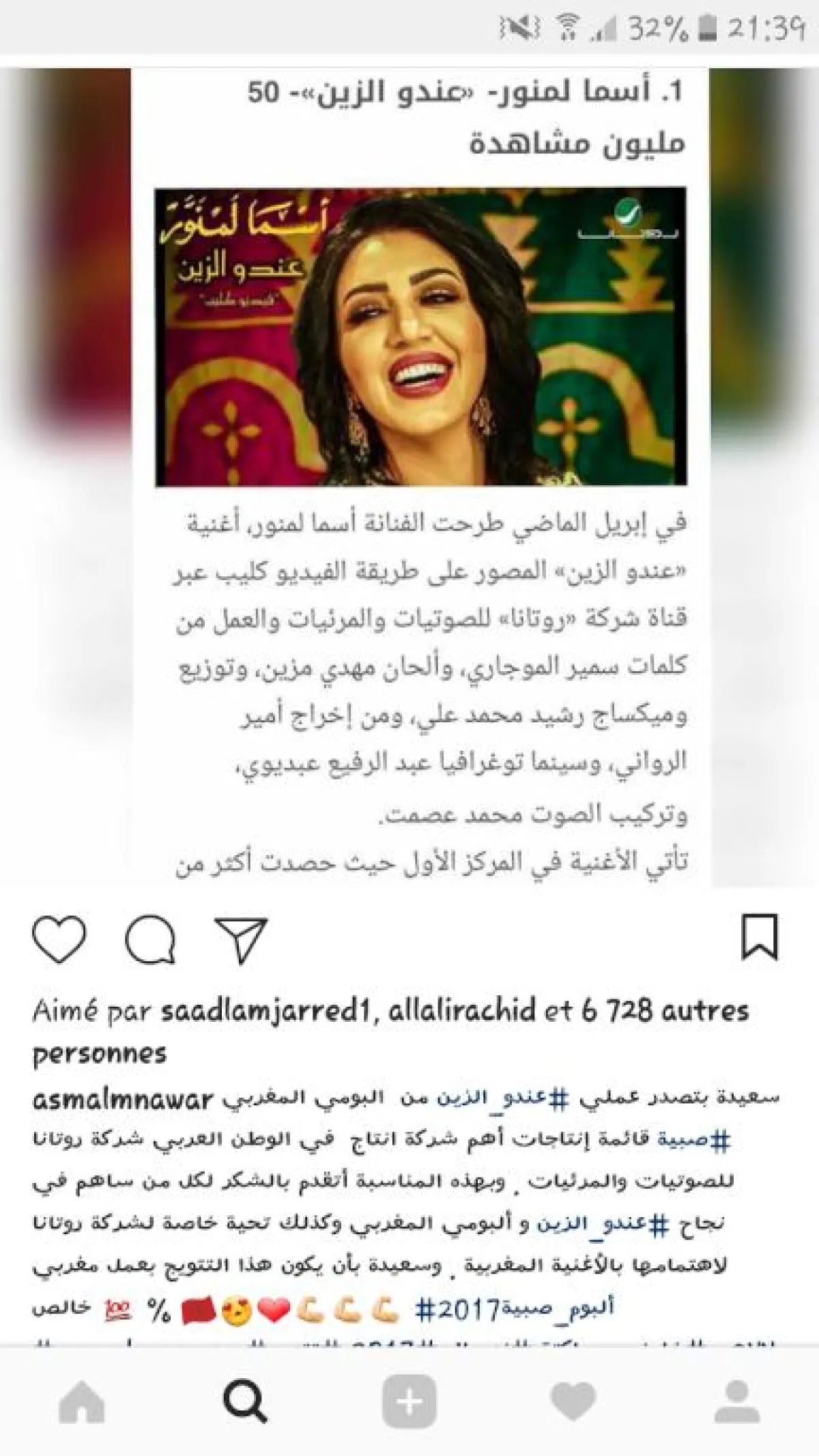This screenshot has height=1456, width=819.
Task: Like the asmalmnawar post
Action: 59,941
